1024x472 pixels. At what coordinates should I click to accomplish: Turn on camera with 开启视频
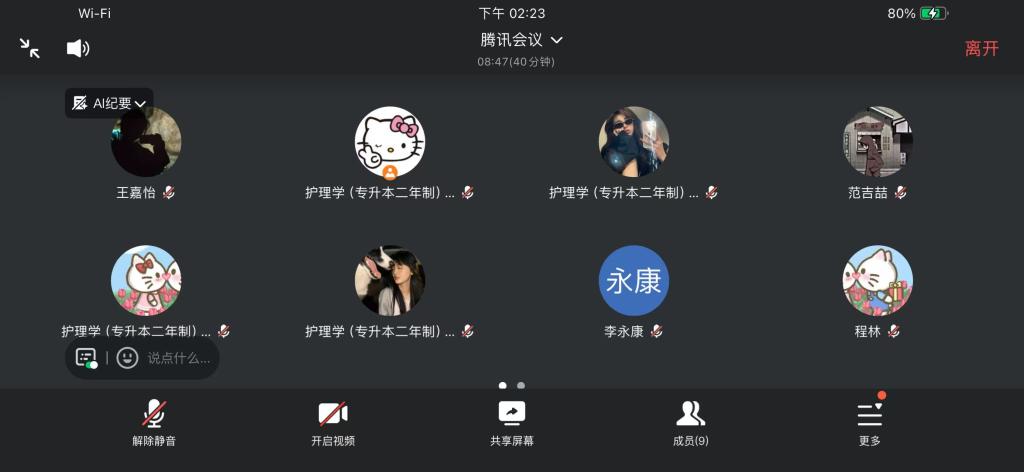point(333,423)
